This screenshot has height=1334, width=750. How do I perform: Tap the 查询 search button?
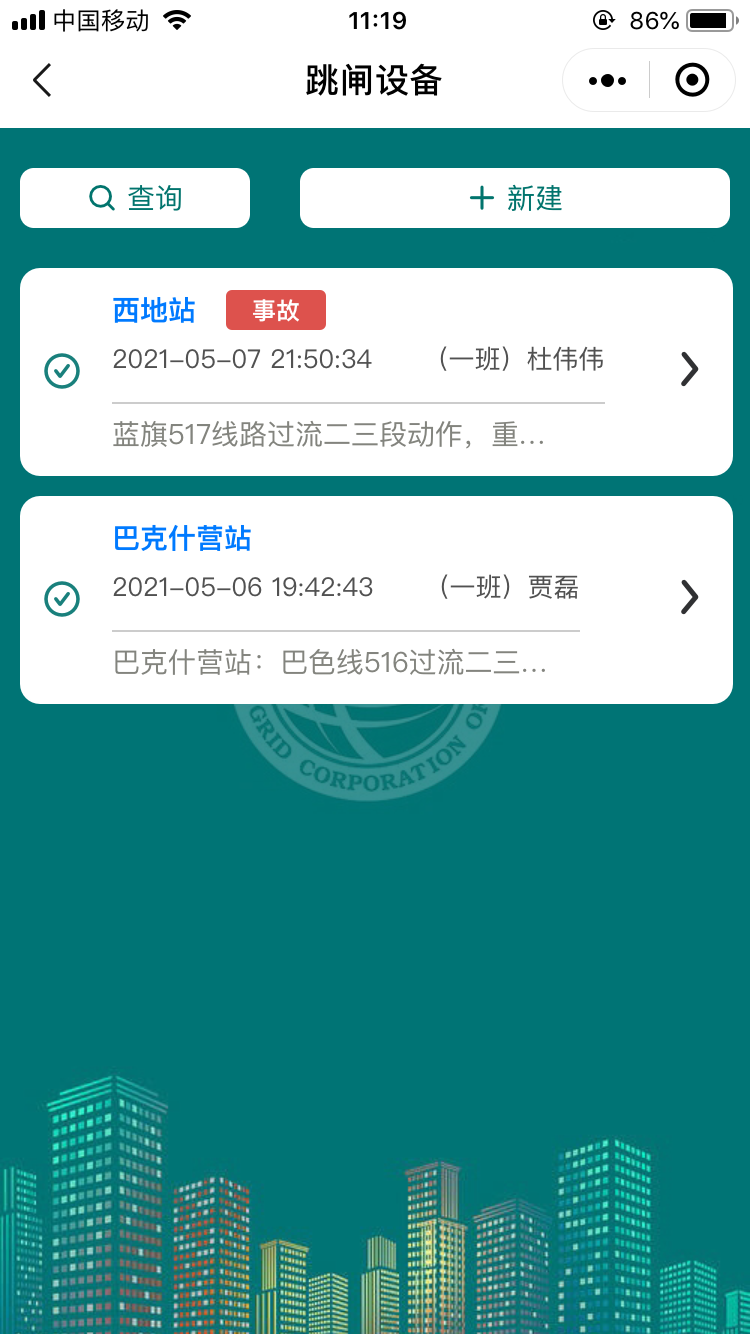(135, 198)
